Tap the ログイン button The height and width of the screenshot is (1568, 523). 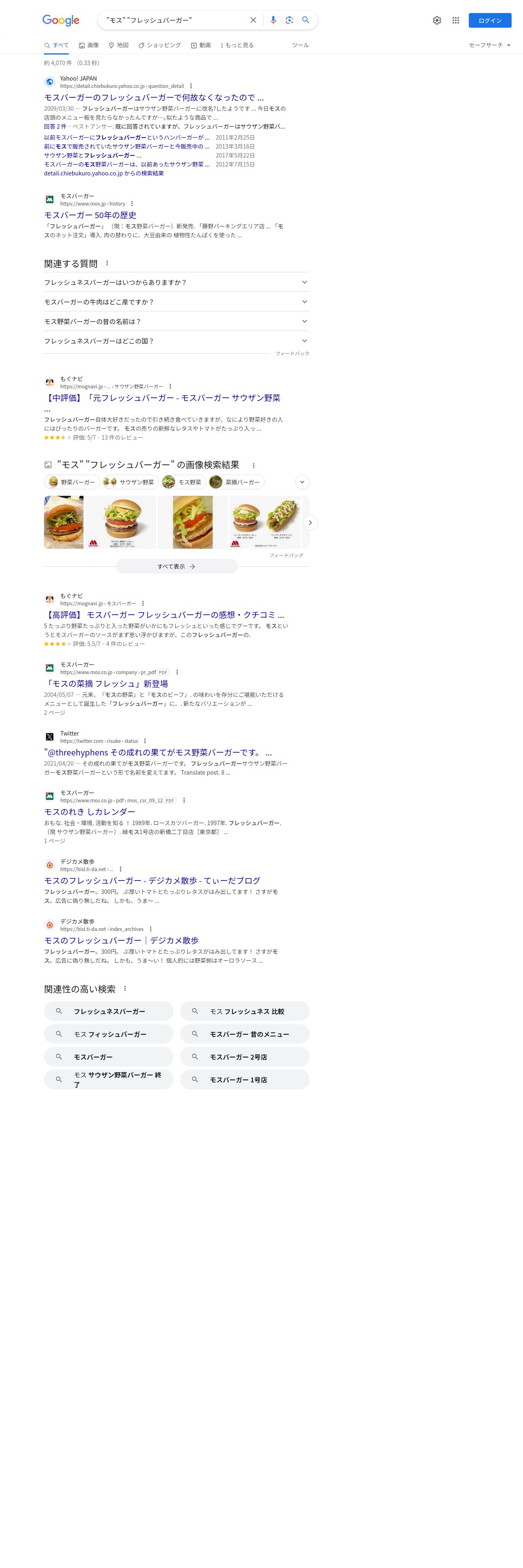pos(490,20)
